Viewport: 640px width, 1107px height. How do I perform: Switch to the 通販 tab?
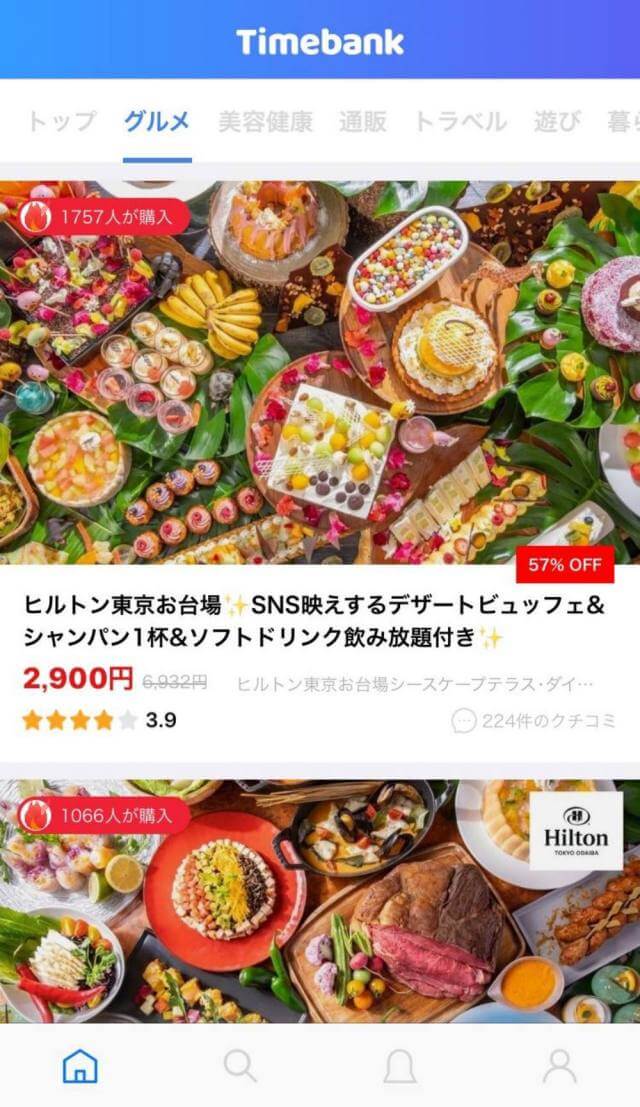pyautogui.click(x=363, y=121)
